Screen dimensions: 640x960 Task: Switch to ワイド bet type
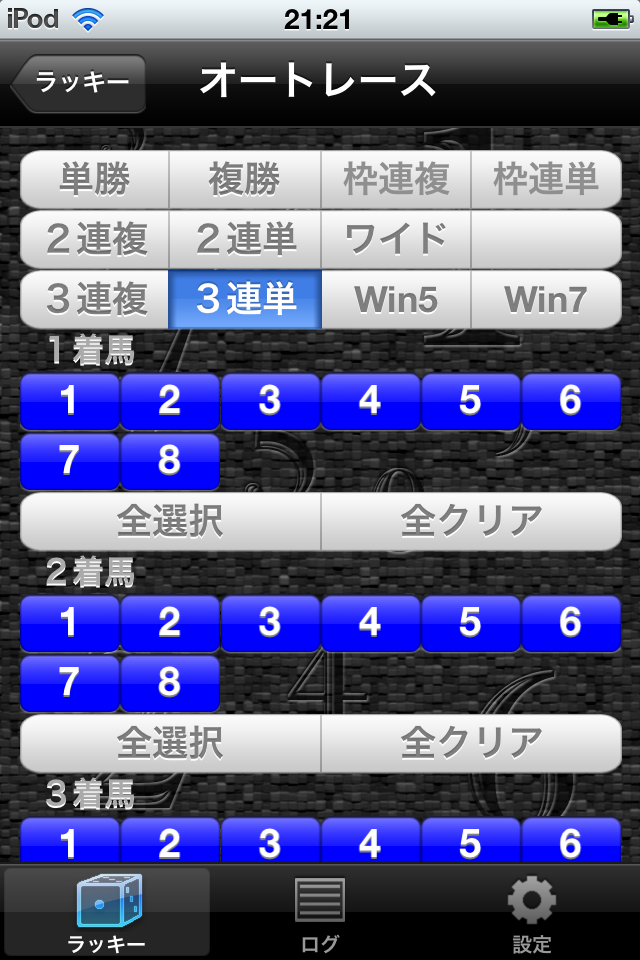pyautogui.click(x=395, y=239)
